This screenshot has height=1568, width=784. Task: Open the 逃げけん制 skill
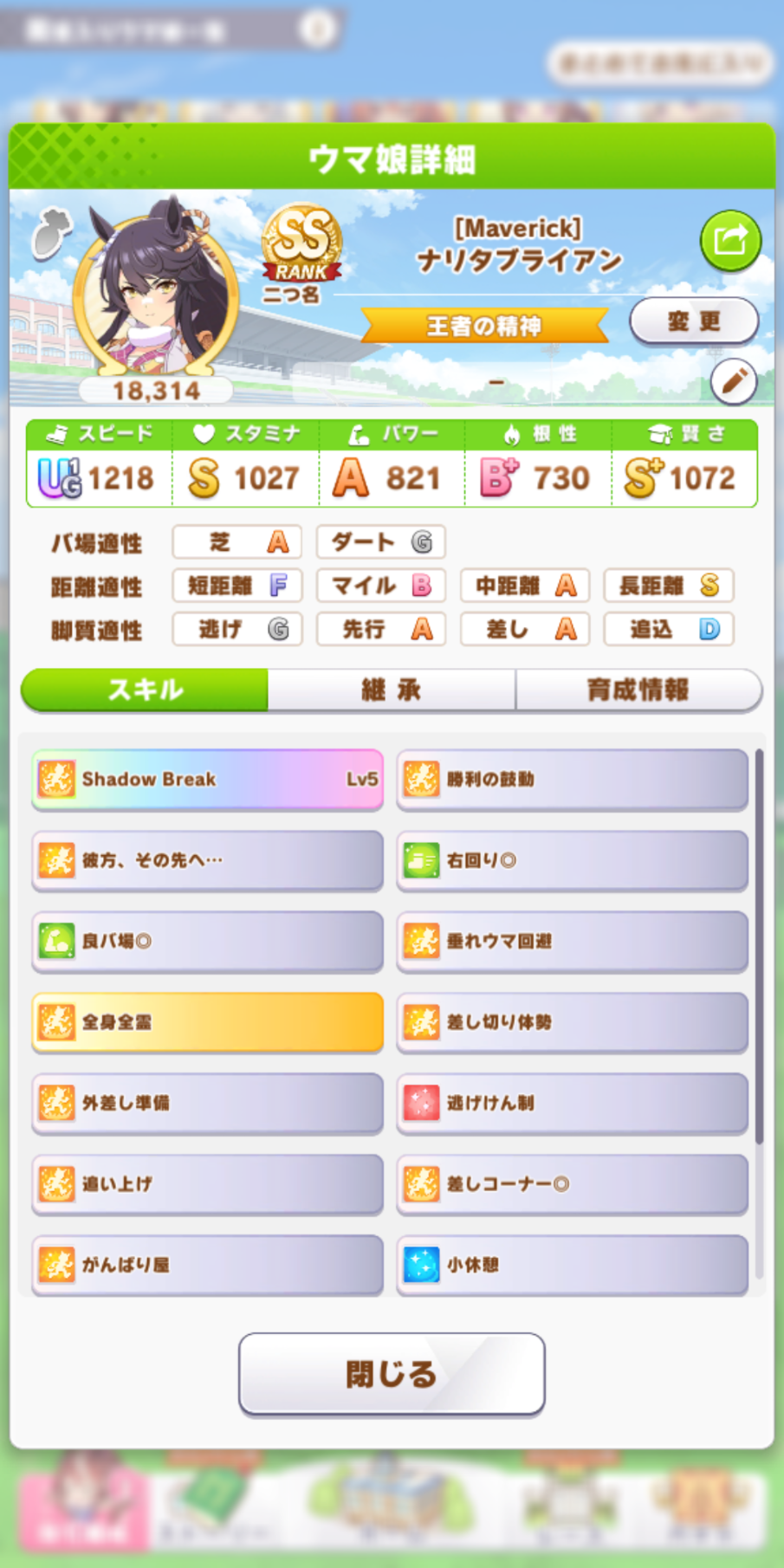[x=573, y=1103]
